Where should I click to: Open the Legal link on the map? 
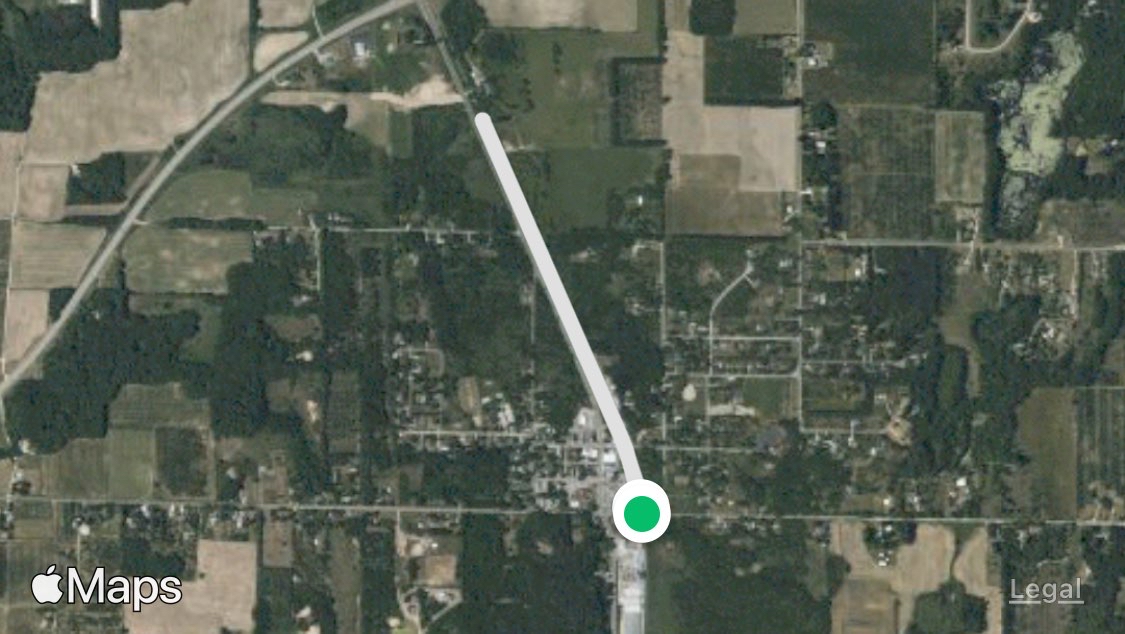click(1046, 591)
